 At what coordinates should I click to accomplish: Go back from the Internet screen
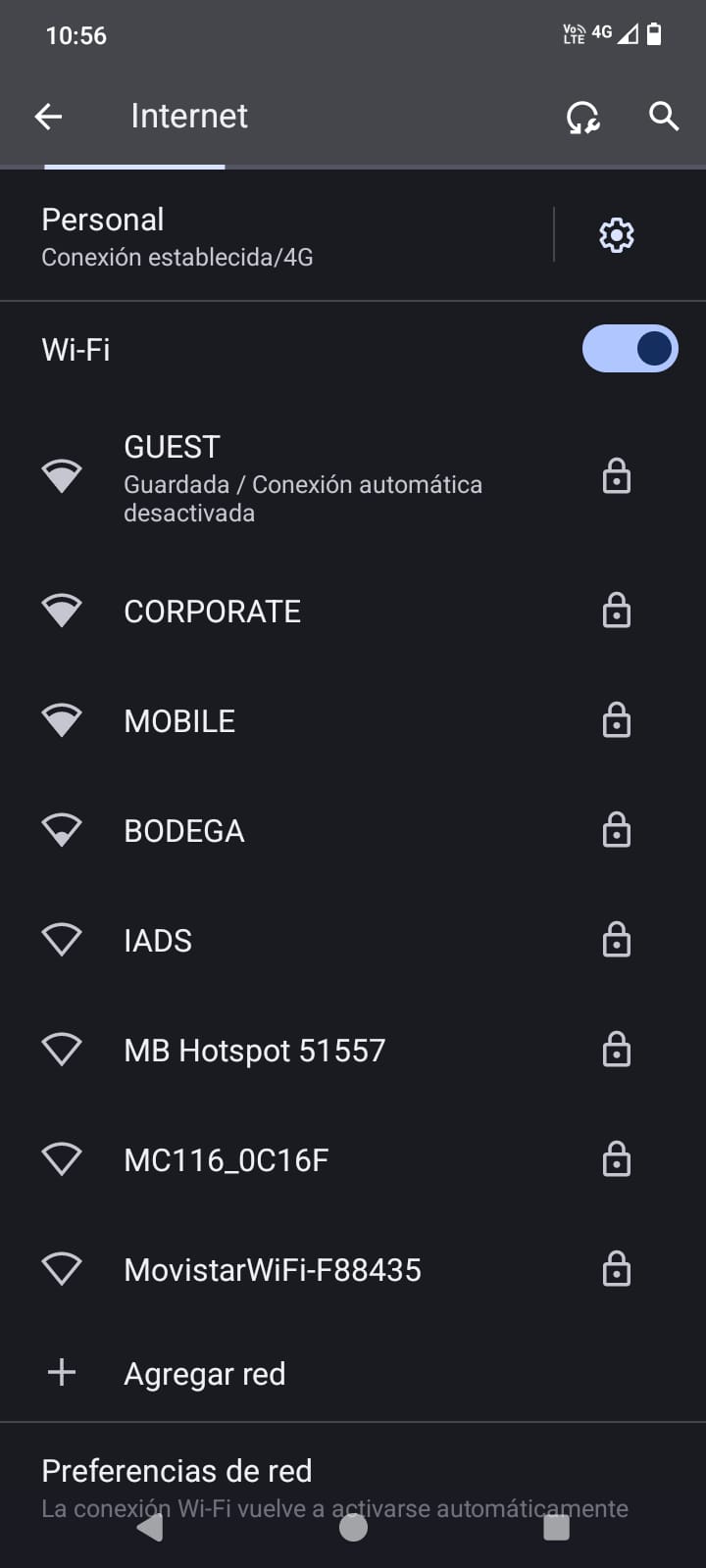tap(48, 117)
